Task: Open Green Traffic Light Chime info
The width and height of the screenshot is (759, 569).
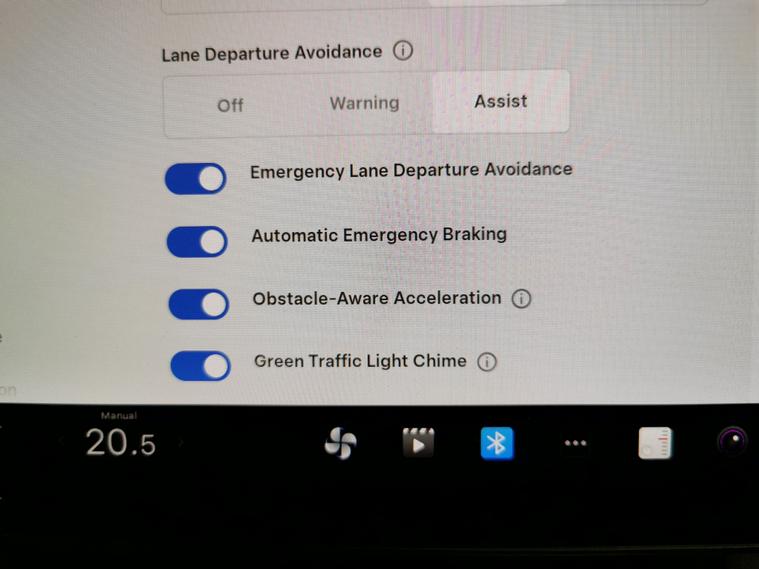Action: [x=486, y=362]
